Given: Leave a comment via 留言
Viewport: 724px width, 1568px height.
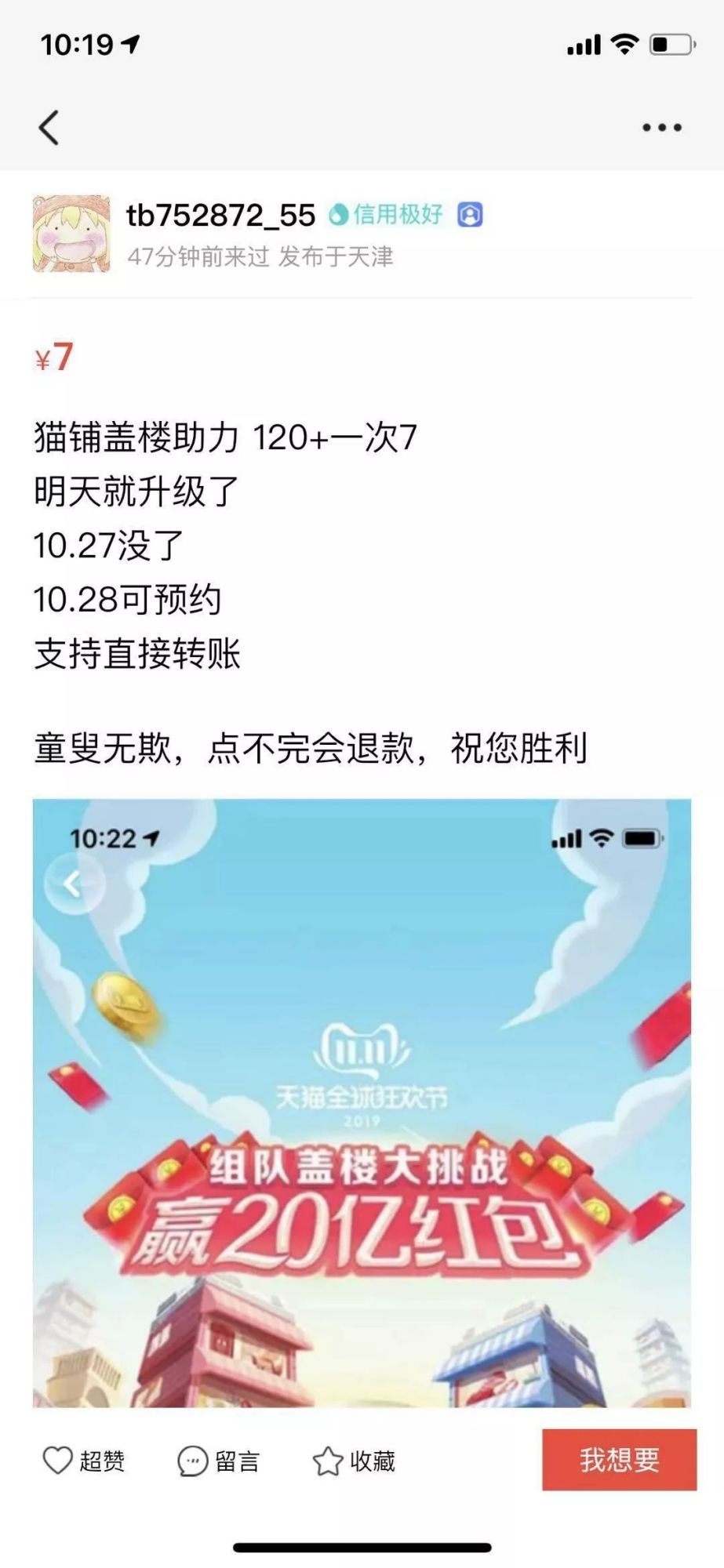Looking at the screenshot, I should 218,1461.
